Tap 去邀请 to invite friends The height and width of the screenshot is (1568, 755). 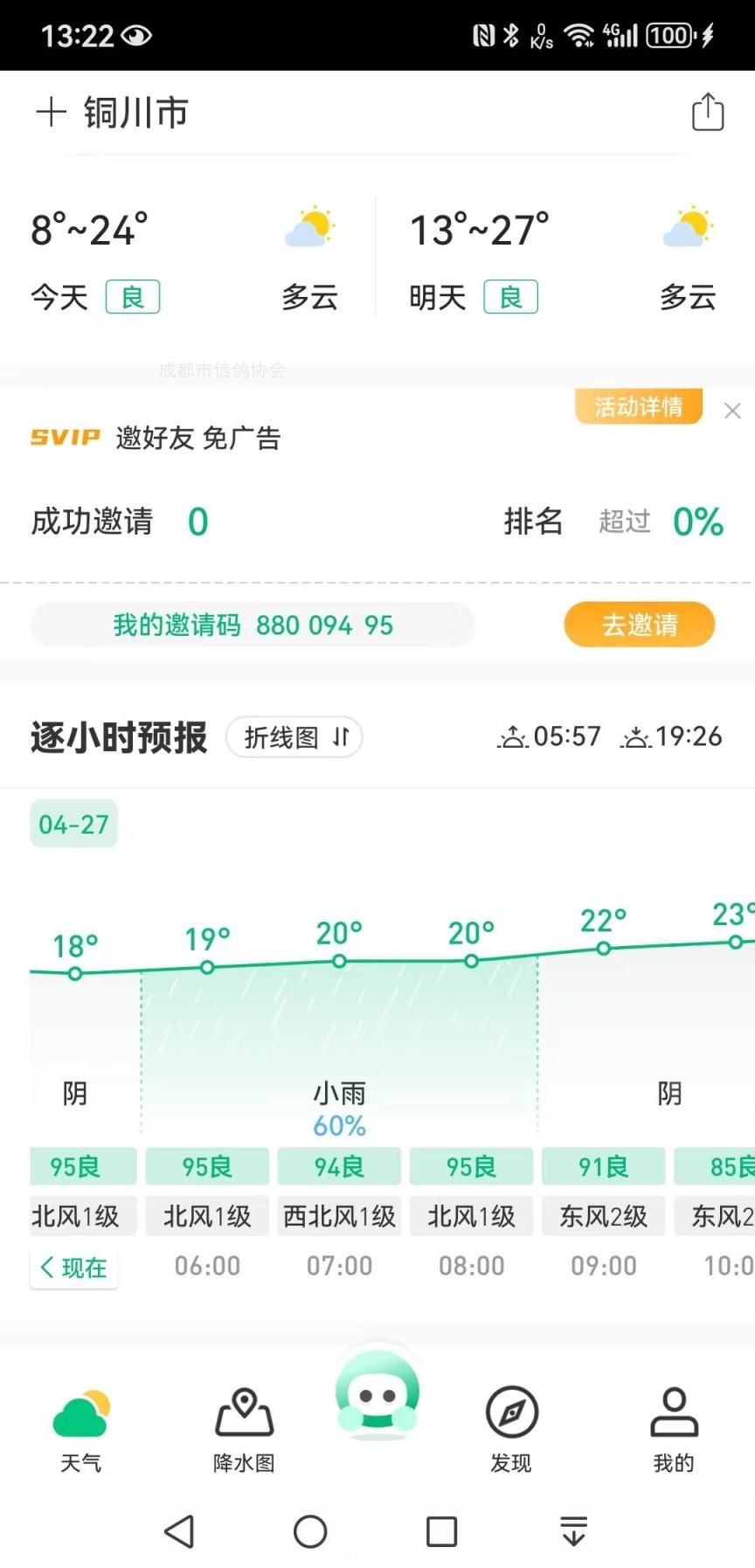pyautogui.click(x=639, y=625)
